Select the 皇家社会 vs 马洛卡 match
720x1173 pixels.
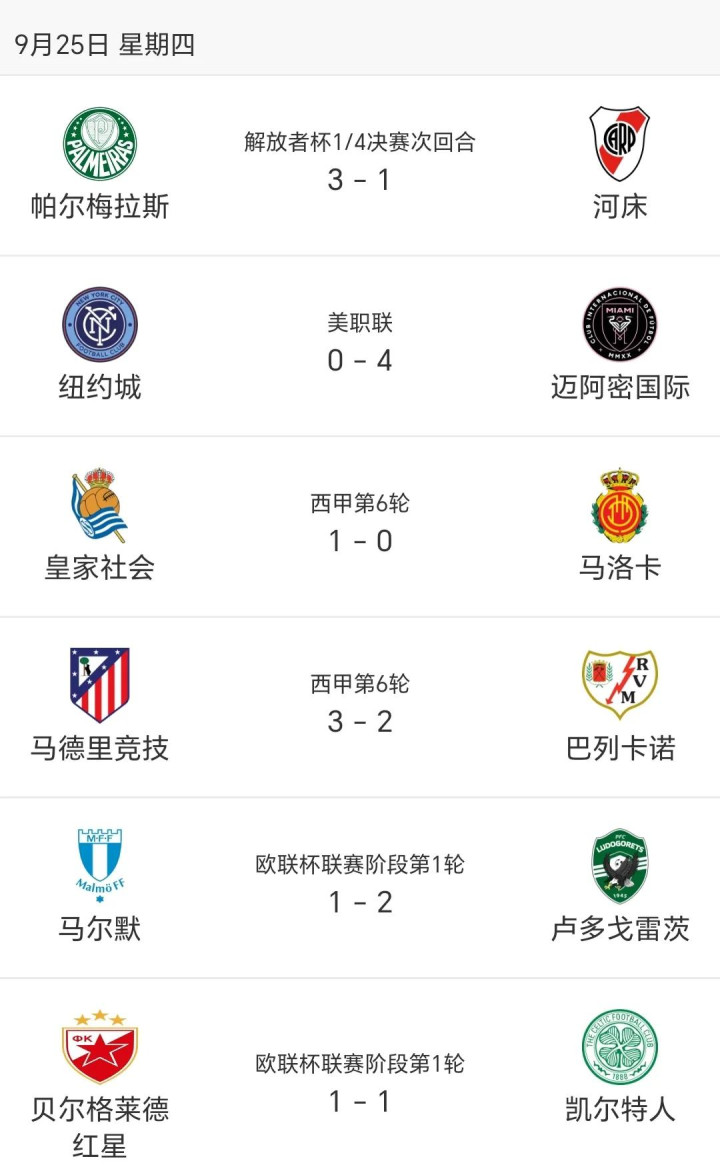coord(360,527)
